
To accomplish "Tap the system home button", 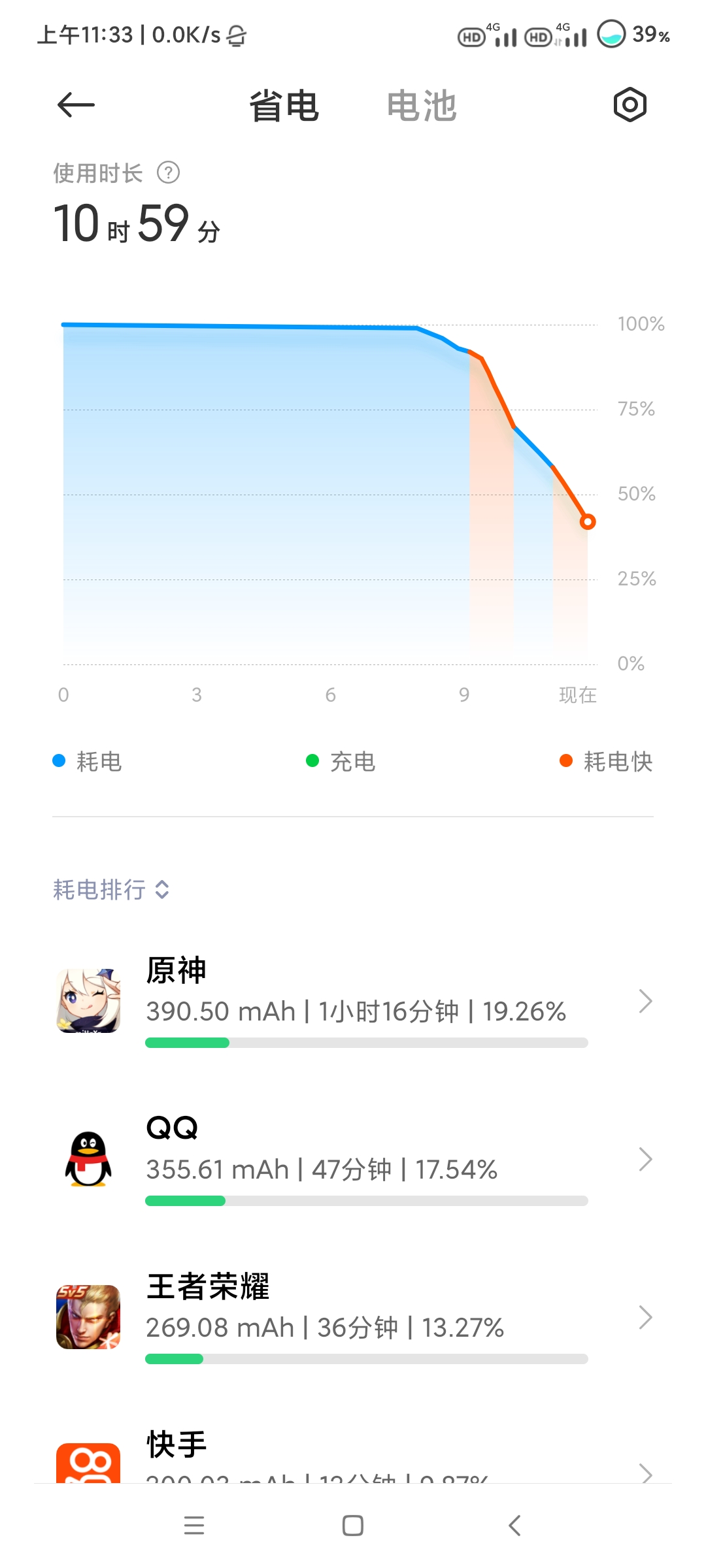I will click(x=353, y=1526).
